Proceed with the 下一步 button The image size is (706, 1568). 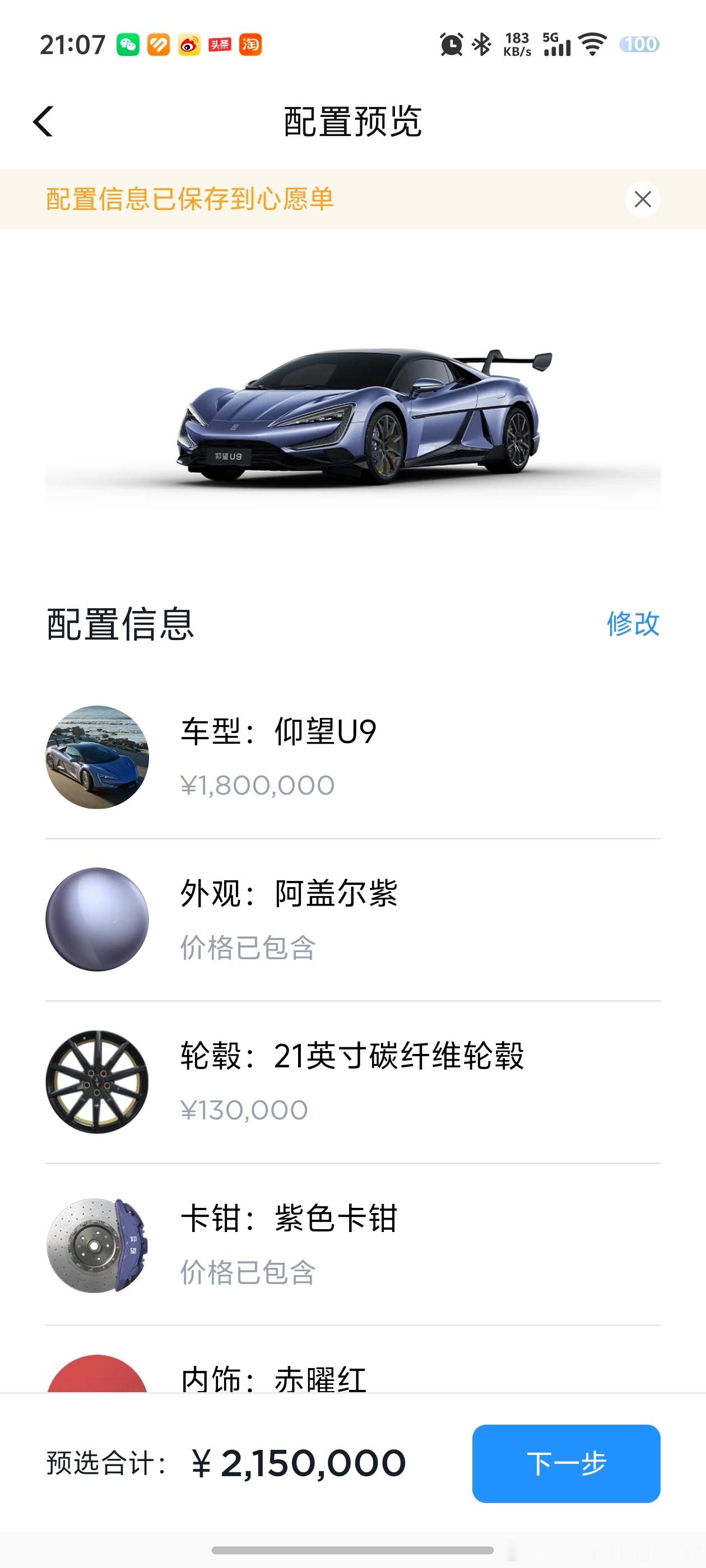point(566,1463)
